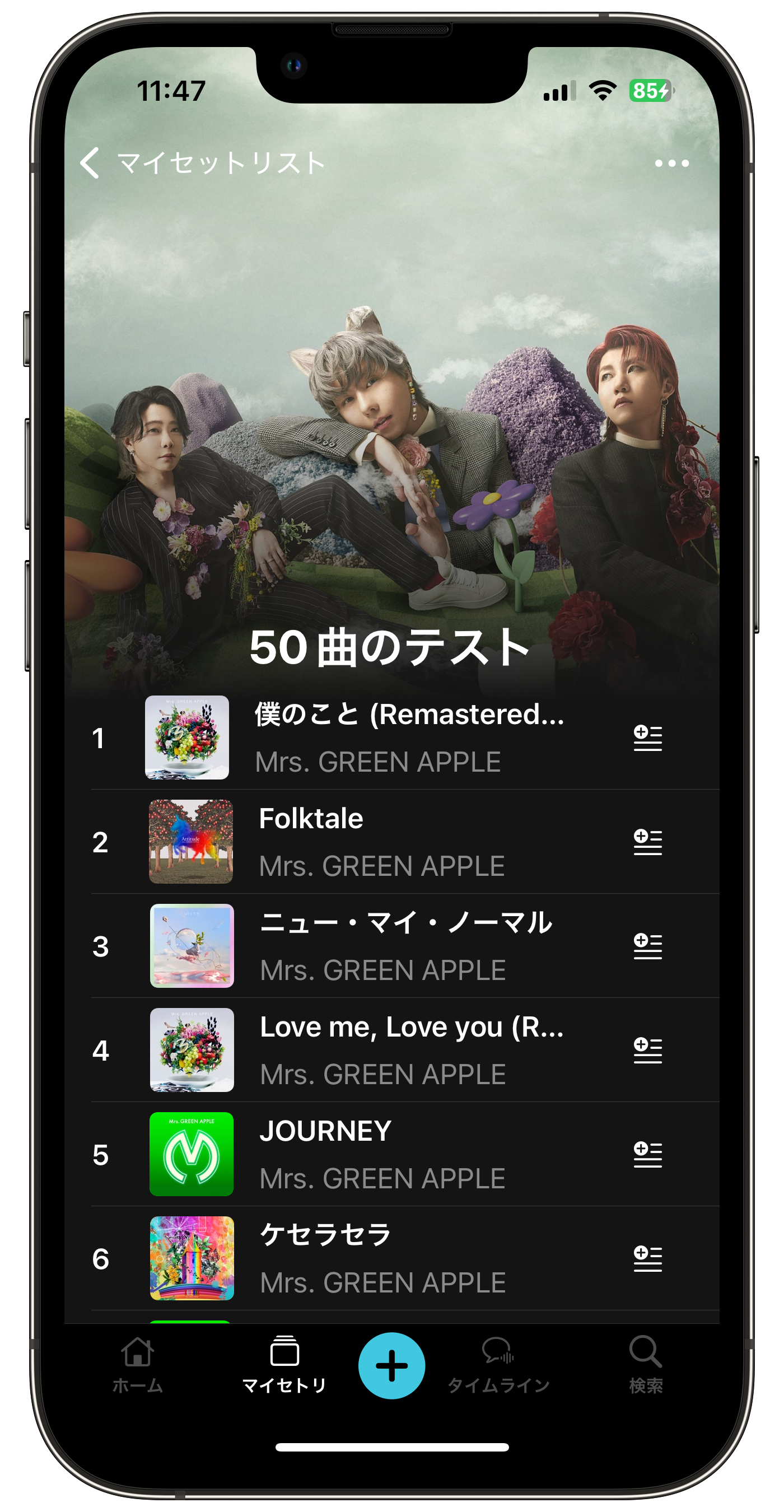Image resolution: width=784 pixels, height=1512 pixels.
Task: Switch to the ホーム tab
Action: tap(137, 1365)
